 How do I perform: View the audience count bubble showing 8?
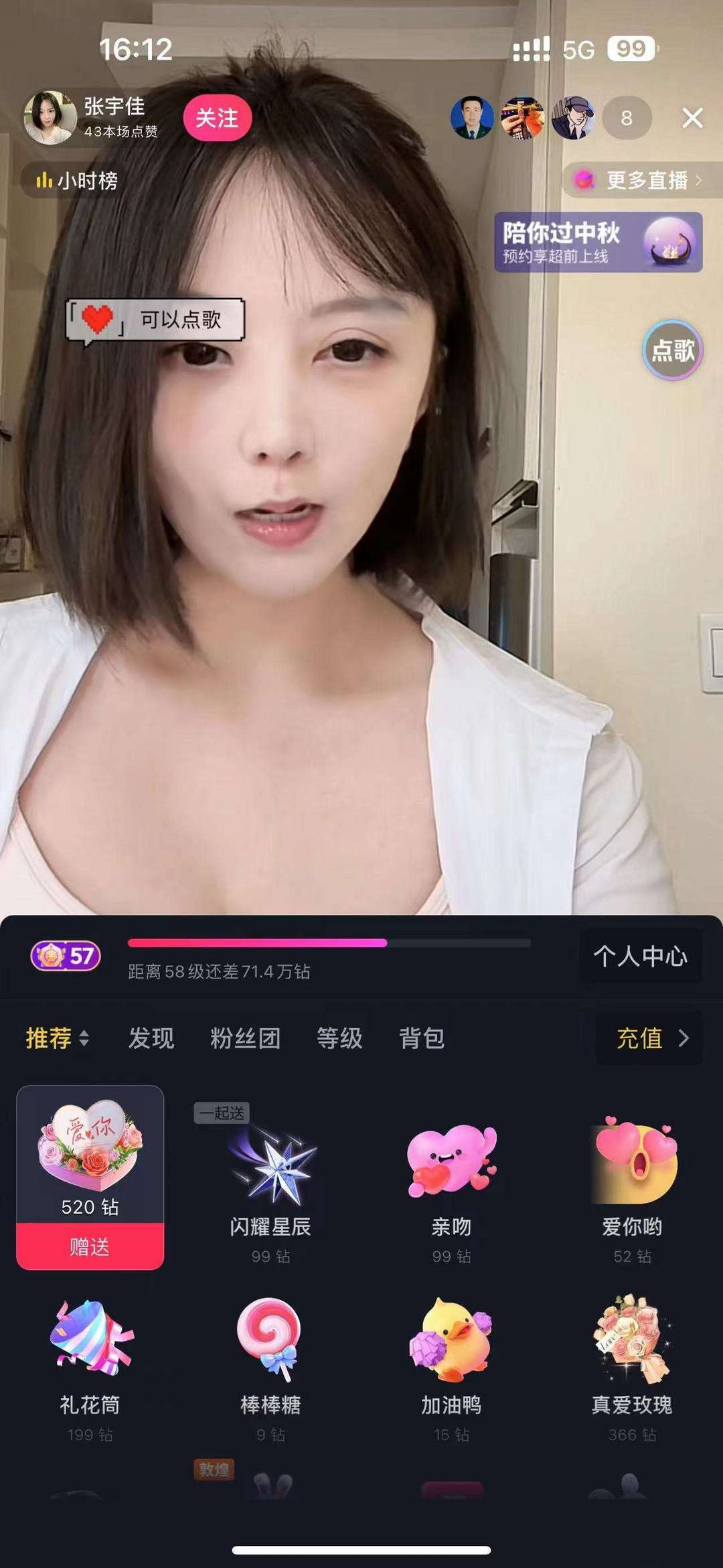coord(627,118)
